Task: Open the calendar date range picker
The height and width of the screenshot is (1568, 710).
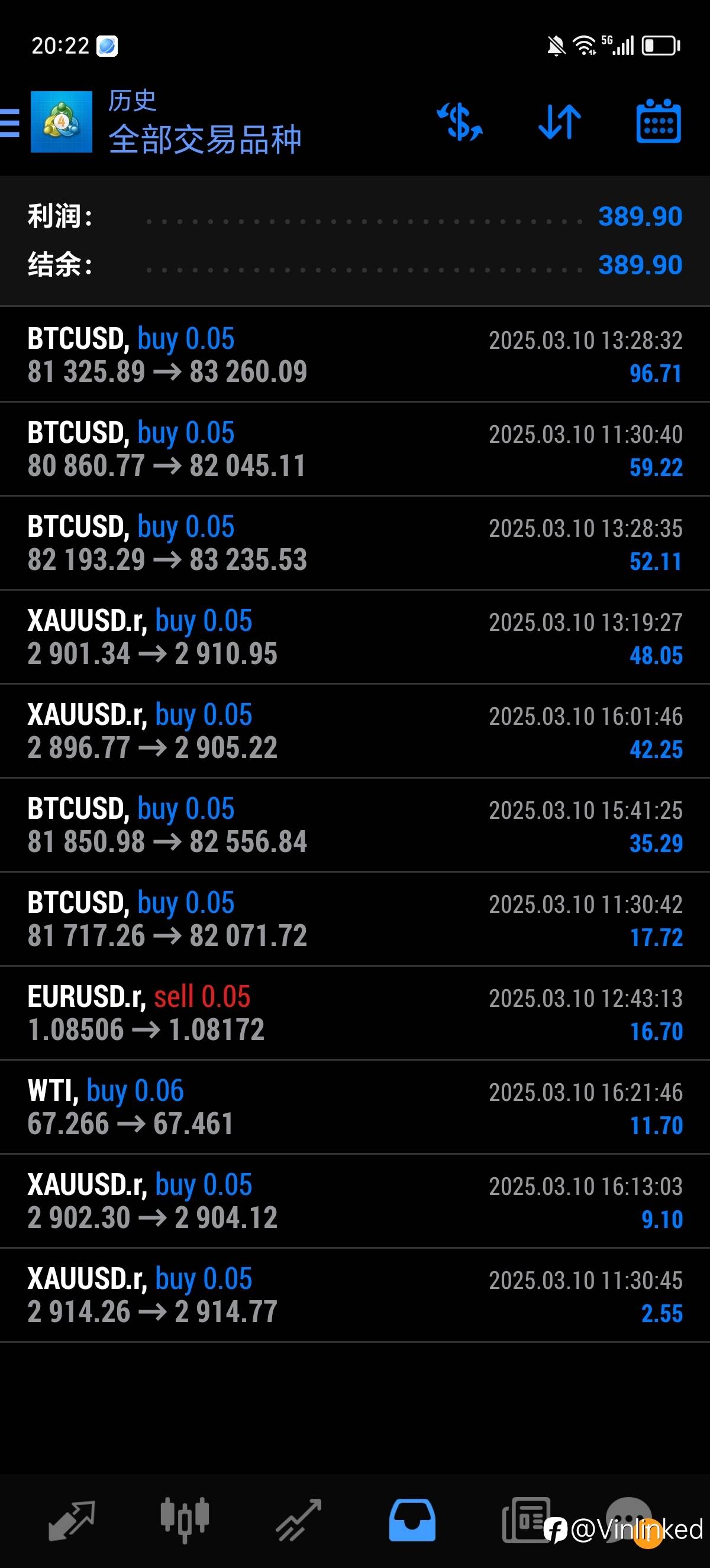Action: [659, 121]
